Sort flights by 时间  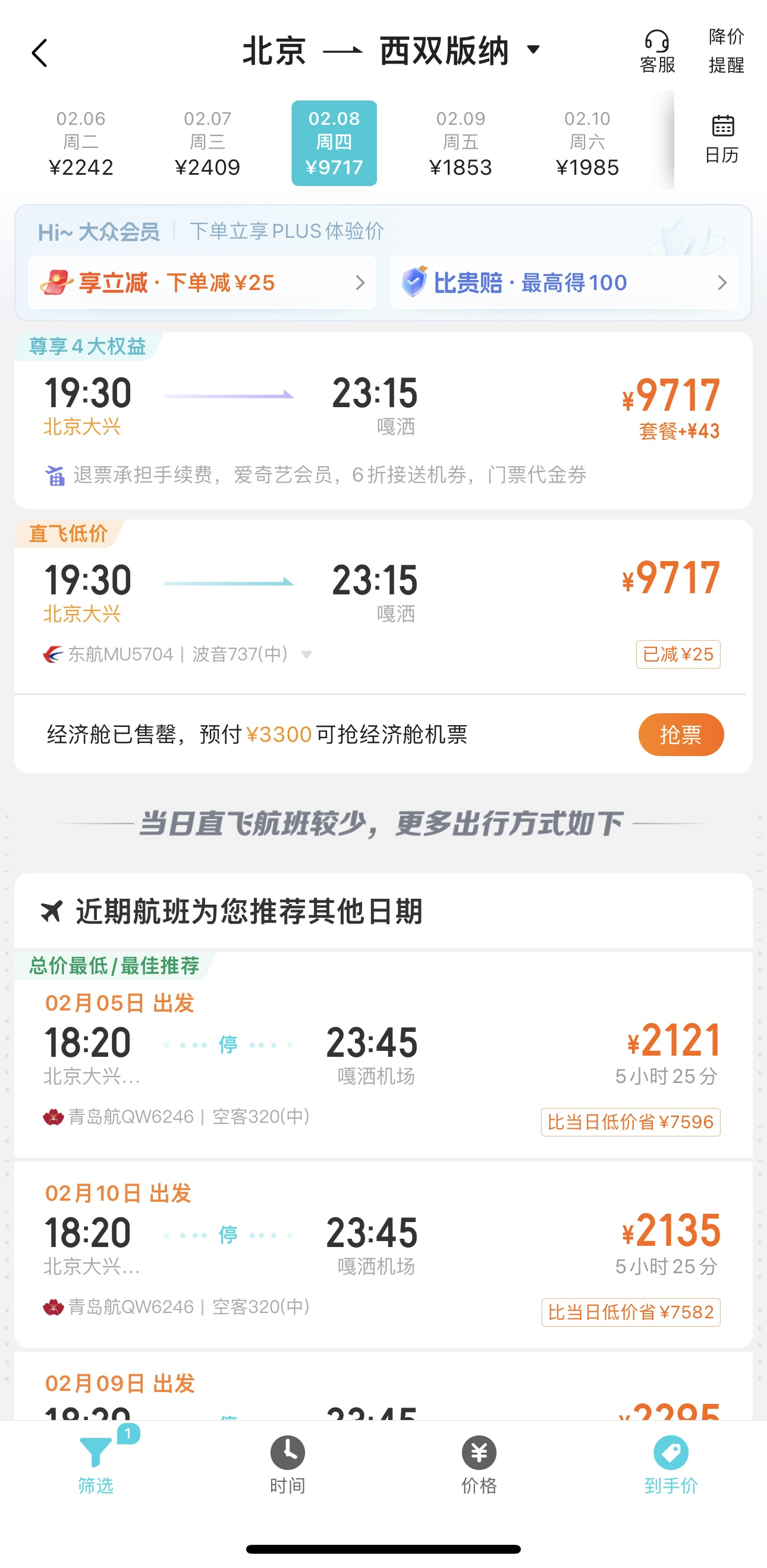[x=287, y=1464]
